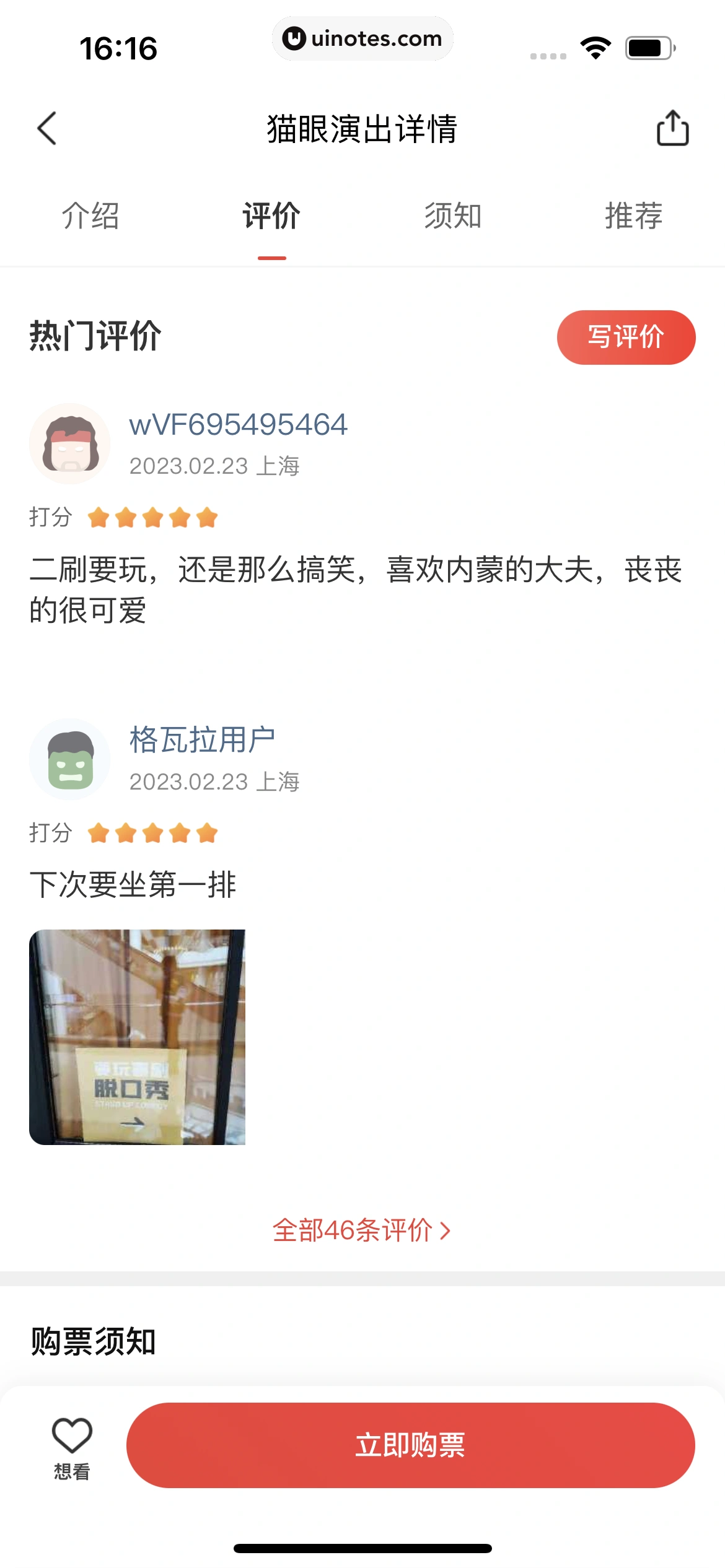Switch to the 介绍 tab
The height and width of the screenshot is (1568, 725).
90,216
